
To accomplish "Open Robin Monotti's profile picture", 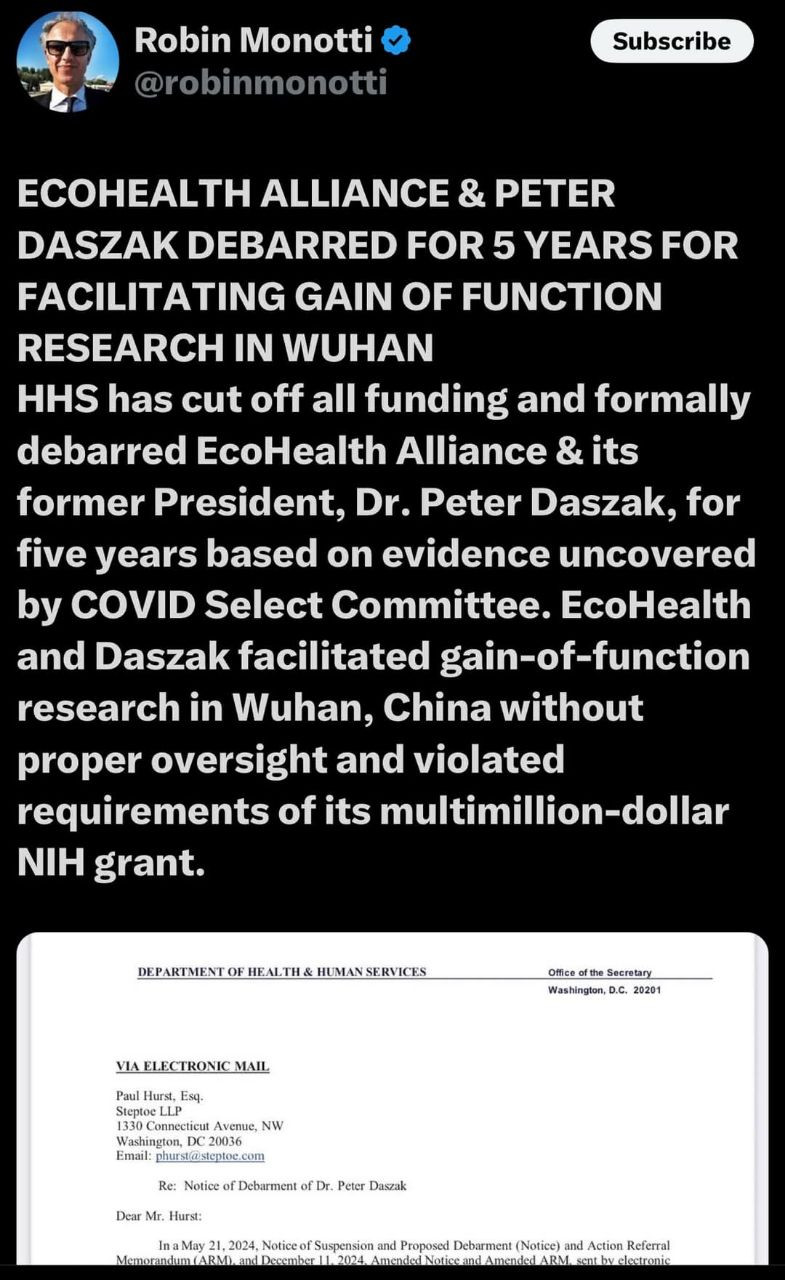I will pyautogui.click(x=68, y=62).
